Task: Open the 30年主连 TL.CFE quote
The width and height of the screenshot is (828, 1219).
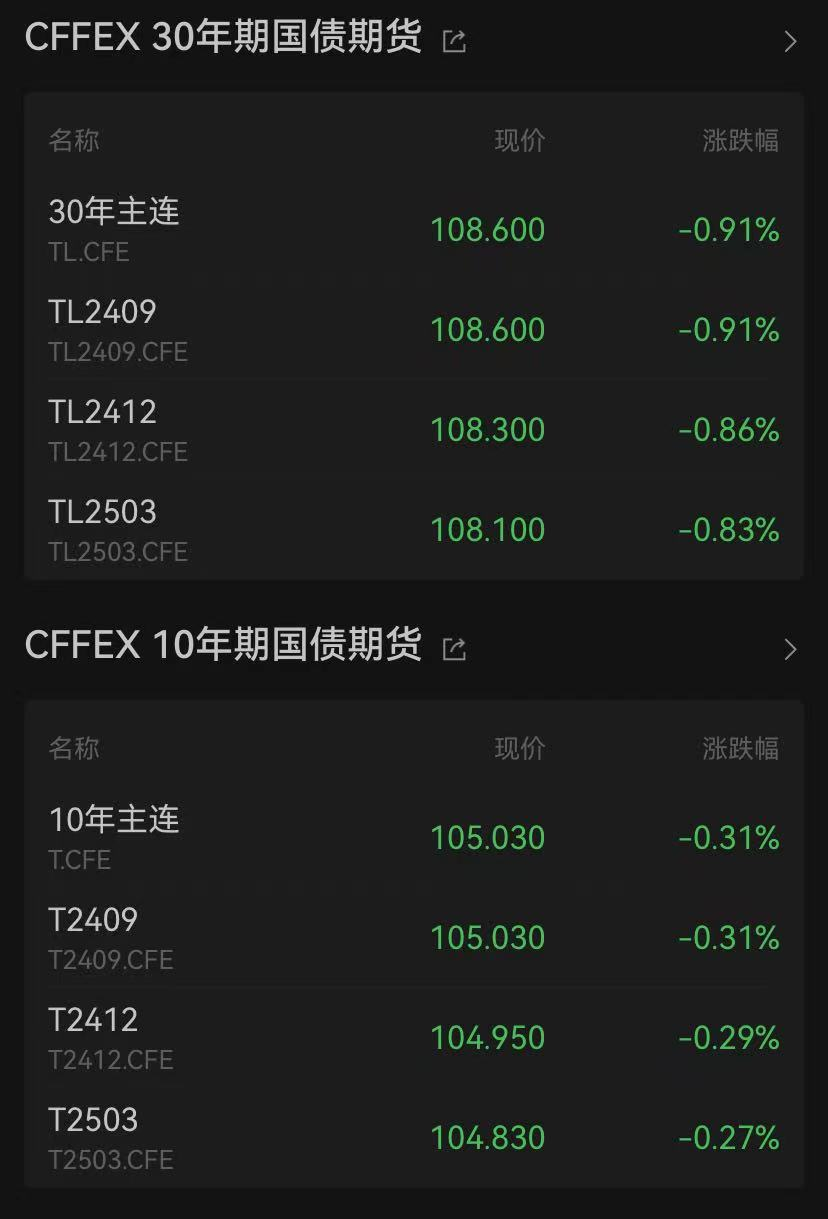Action: tap(114, 229)
